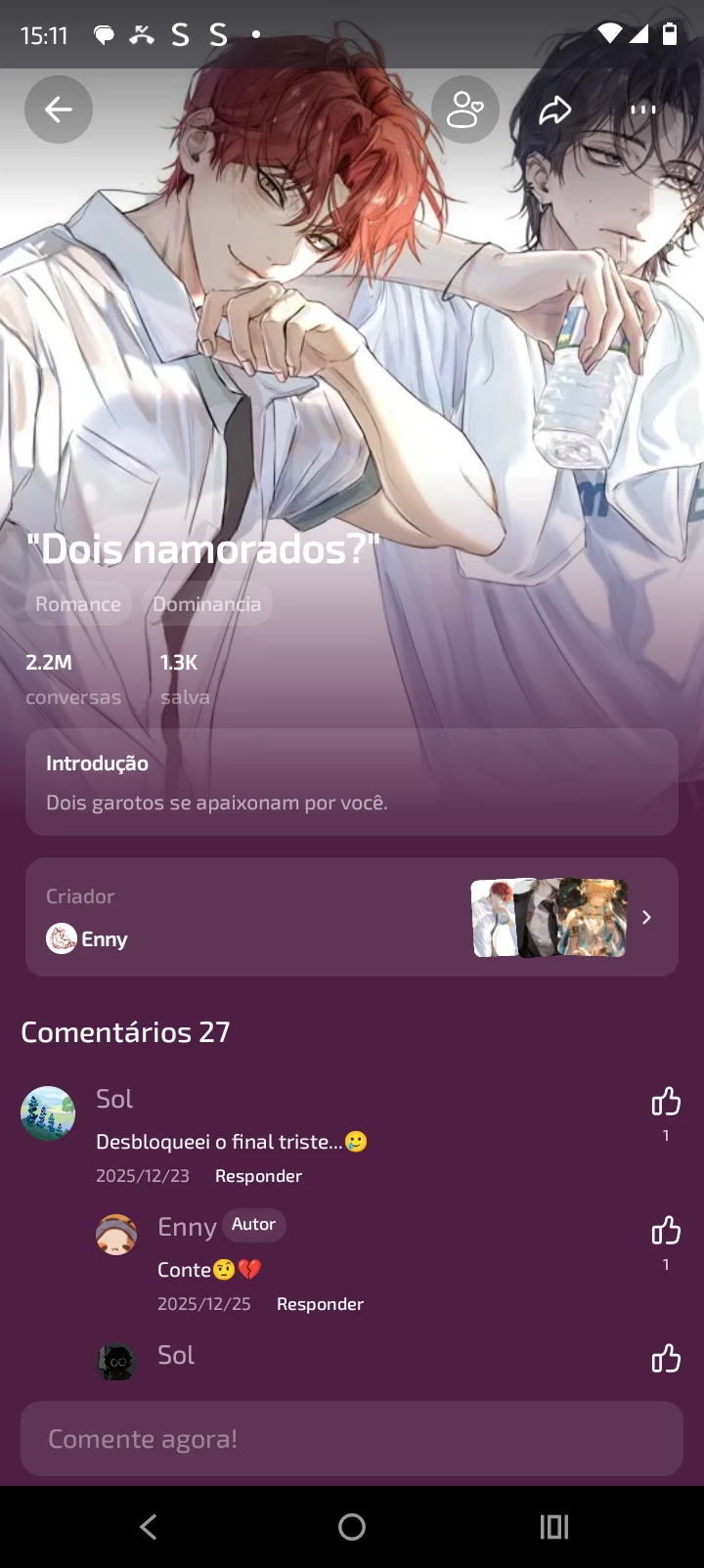
Task: Like the second Sol reply at the bottom
Action: (x=666, y=1358)
